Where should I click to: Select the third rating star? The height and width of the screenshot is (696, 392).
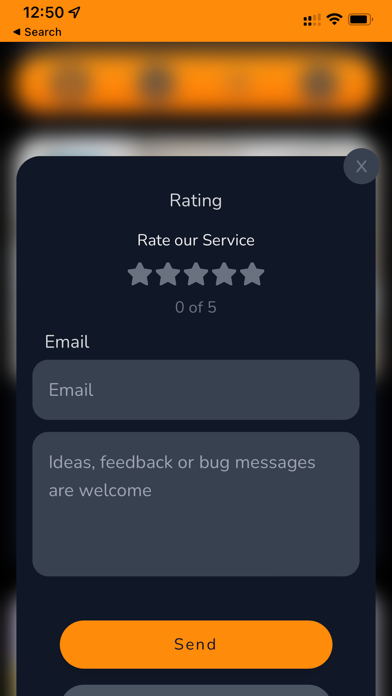196,274
